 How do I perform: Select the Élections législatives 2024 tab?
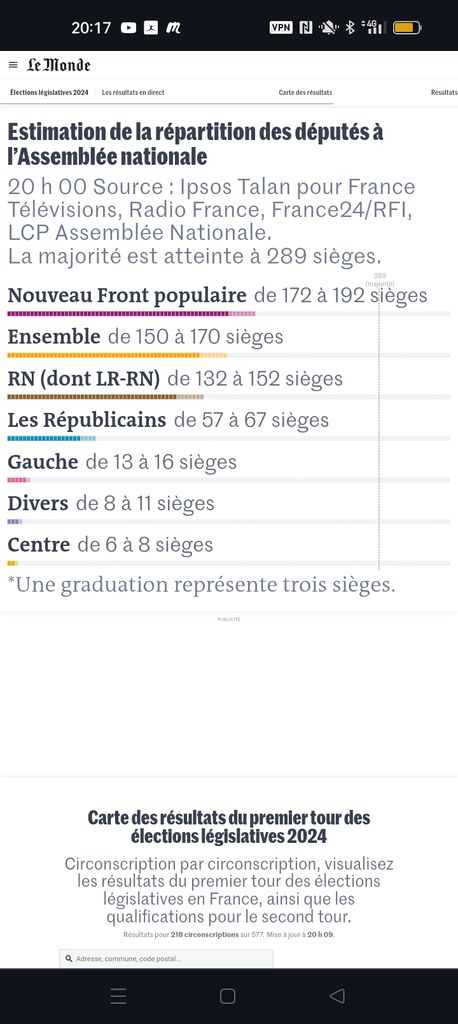pos(49,93)
